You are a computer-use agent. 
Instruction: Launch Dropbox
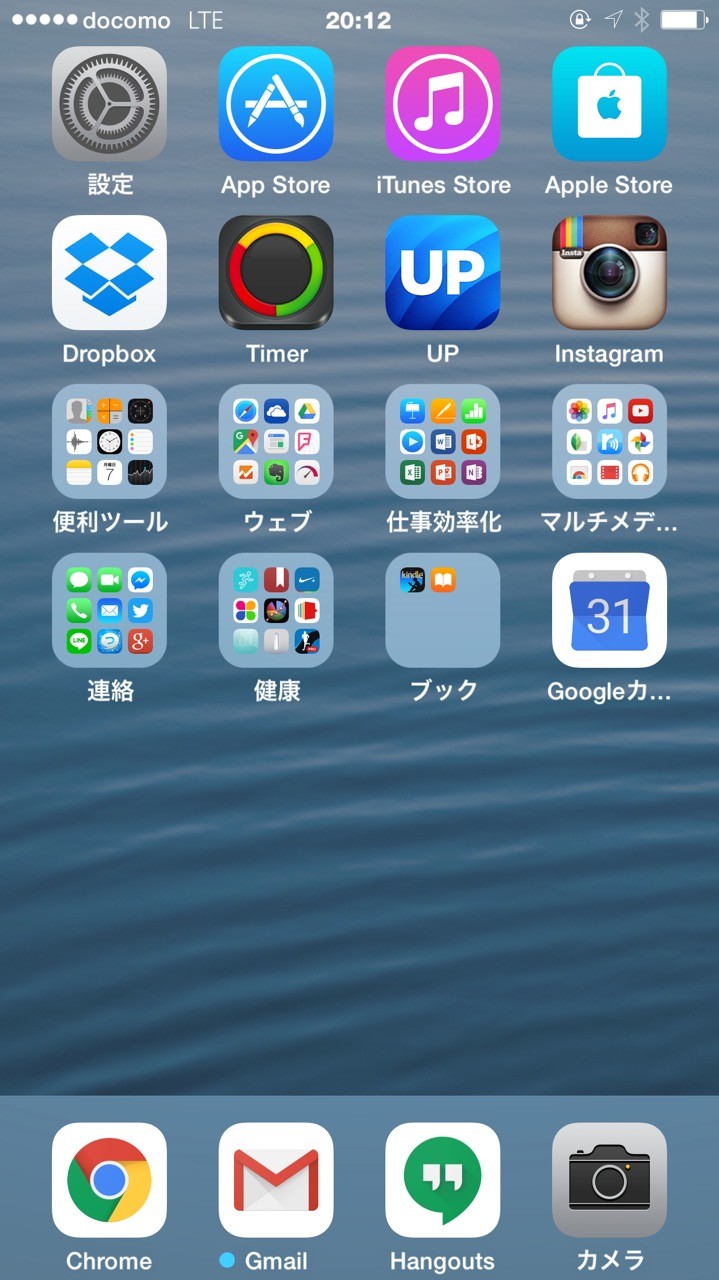tap(109, 272)
